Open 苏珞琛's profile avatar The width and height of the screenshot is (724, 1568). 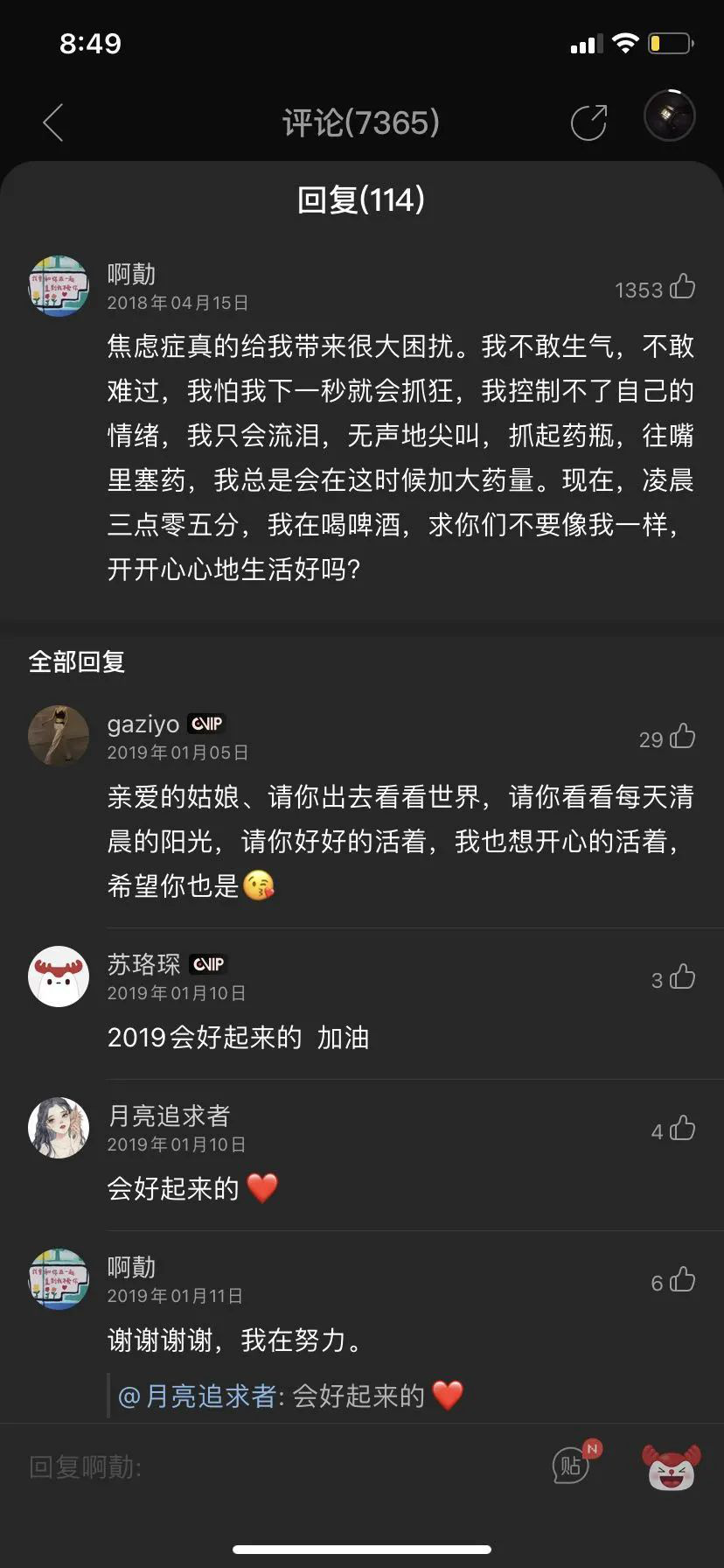[59, 976]
